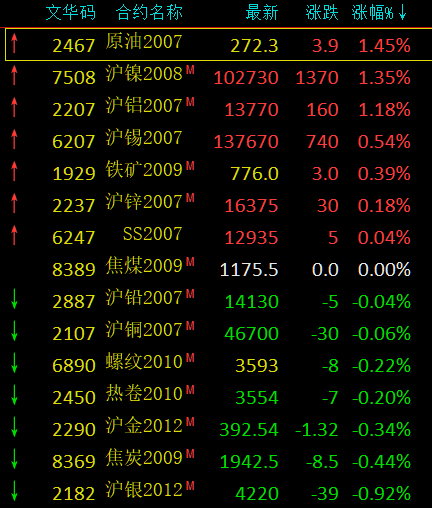The image size is (432, 508).
Task: Select the 沪铝2007 contract row
Action: point(216,109)
